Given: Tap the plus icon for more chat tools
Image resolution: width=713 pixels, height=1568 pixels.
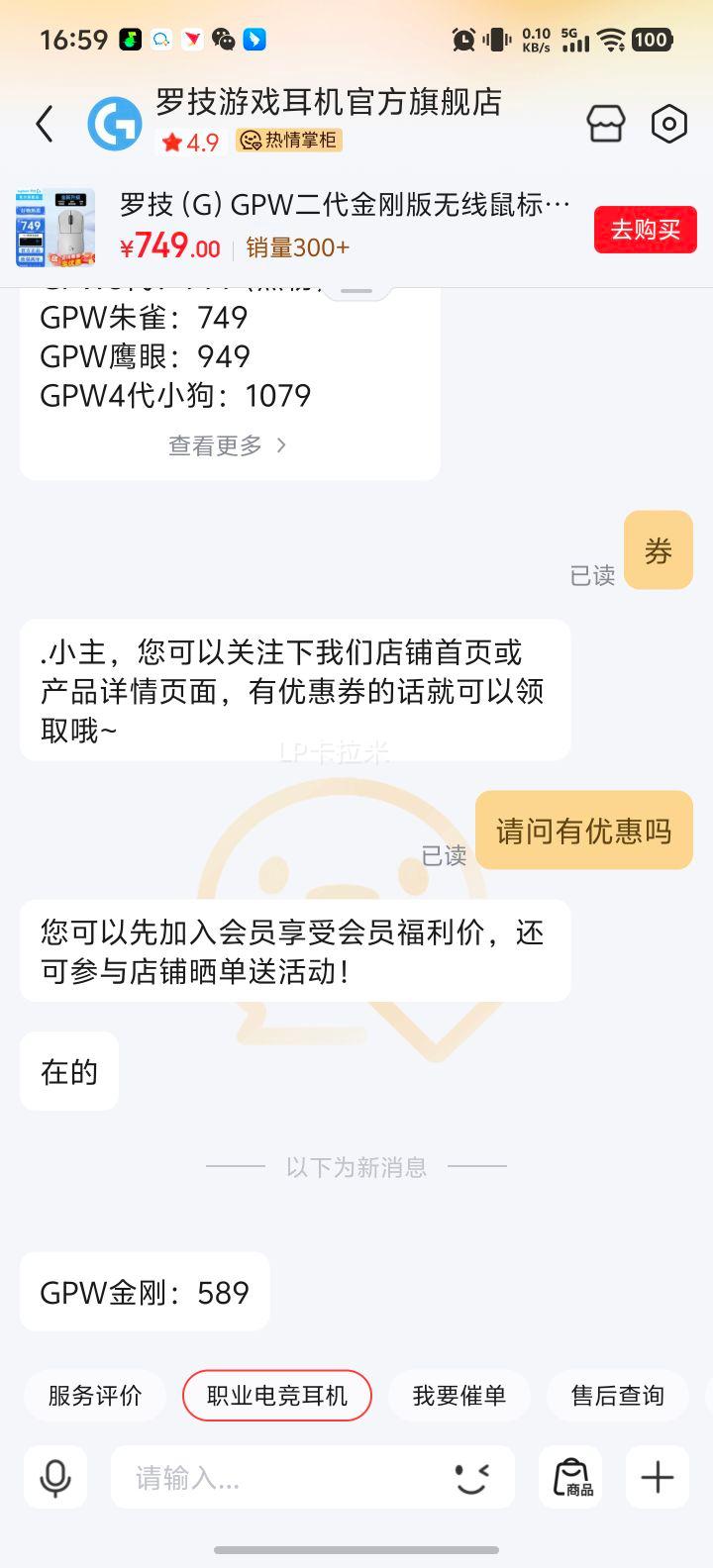Looking at the screenshot, I should tap(657, 1477).
